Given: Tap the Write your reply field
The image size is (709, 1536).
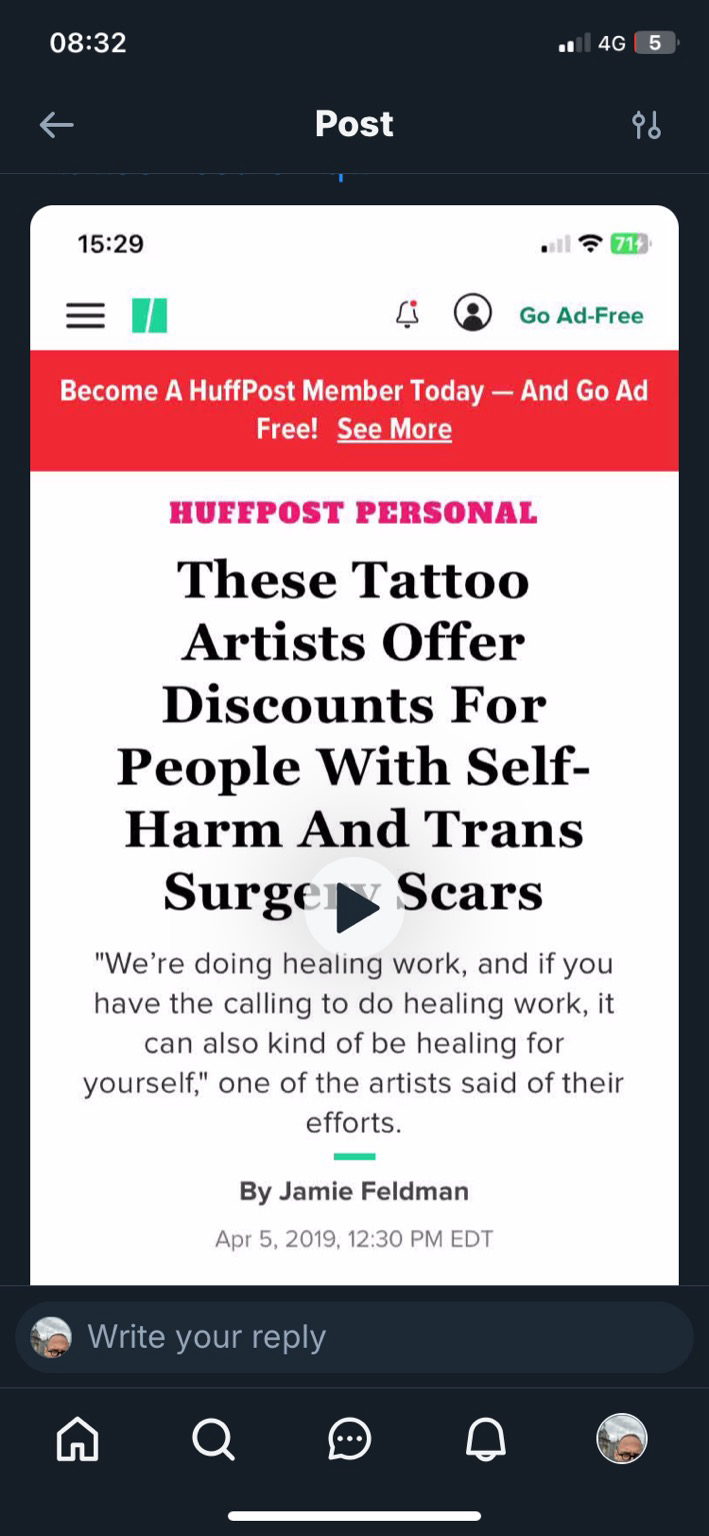Looking at the screenshot, I should (x=354, y=1336).
